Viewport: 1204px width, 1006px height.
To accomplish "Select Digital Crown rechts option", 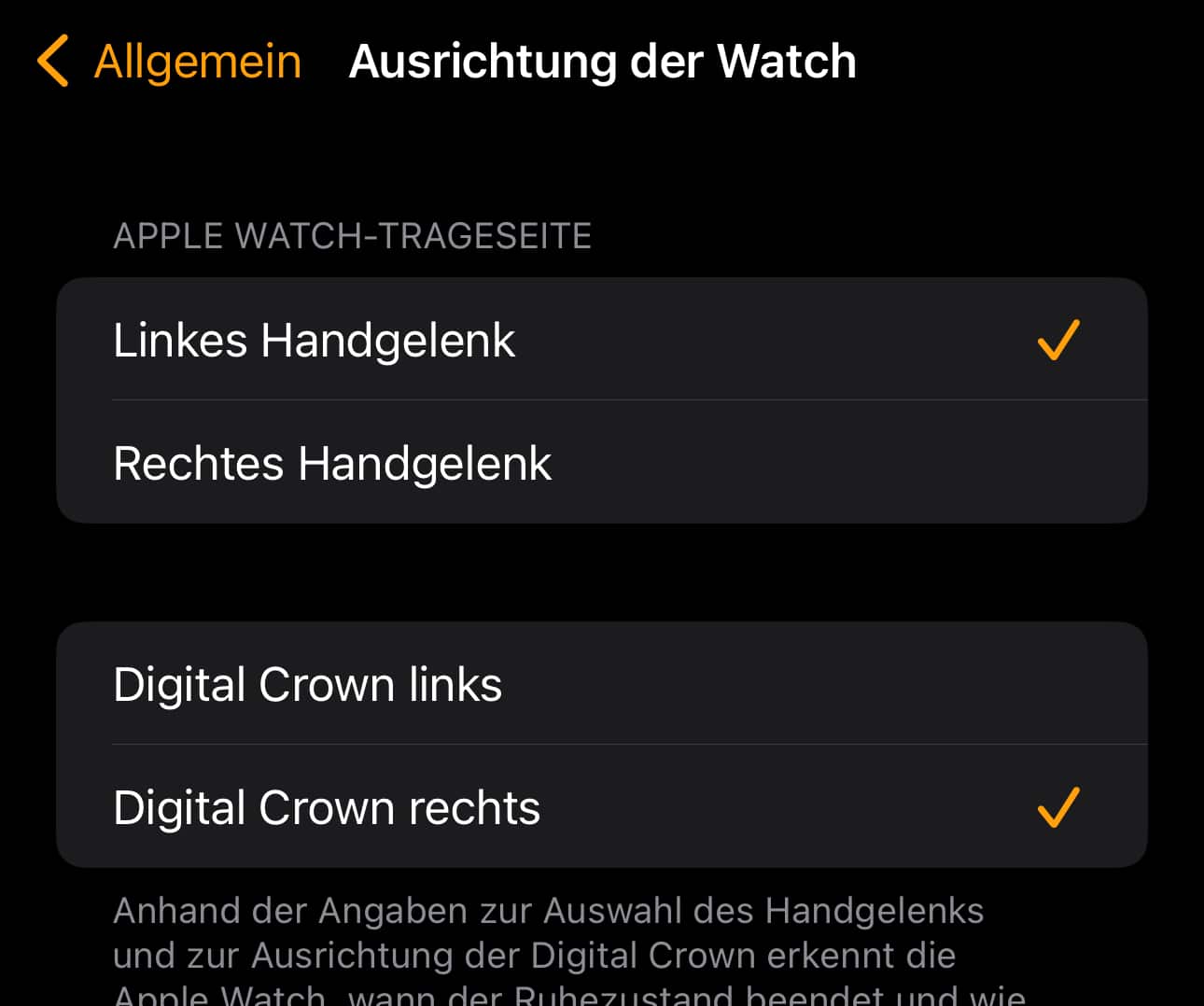I will click(x=601, y=807).
